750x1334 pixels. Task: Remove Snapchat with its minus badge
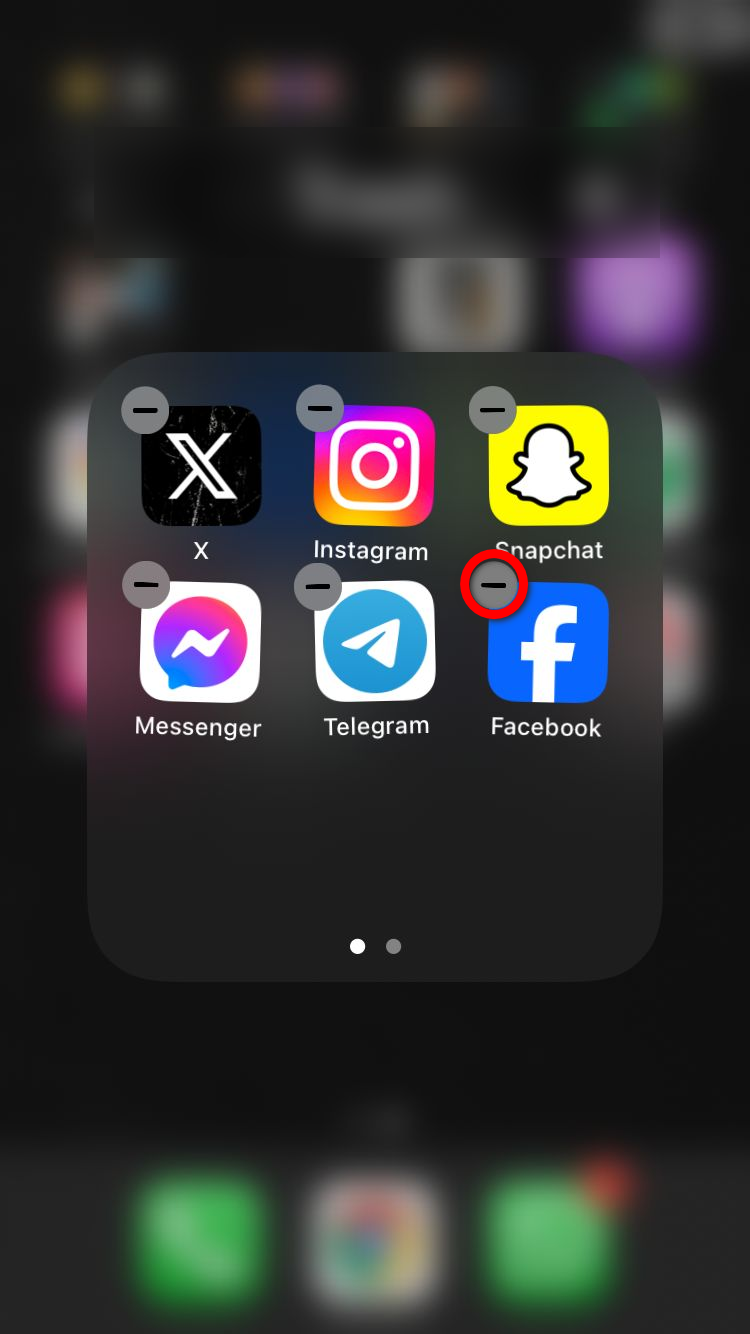click(493, 410)
